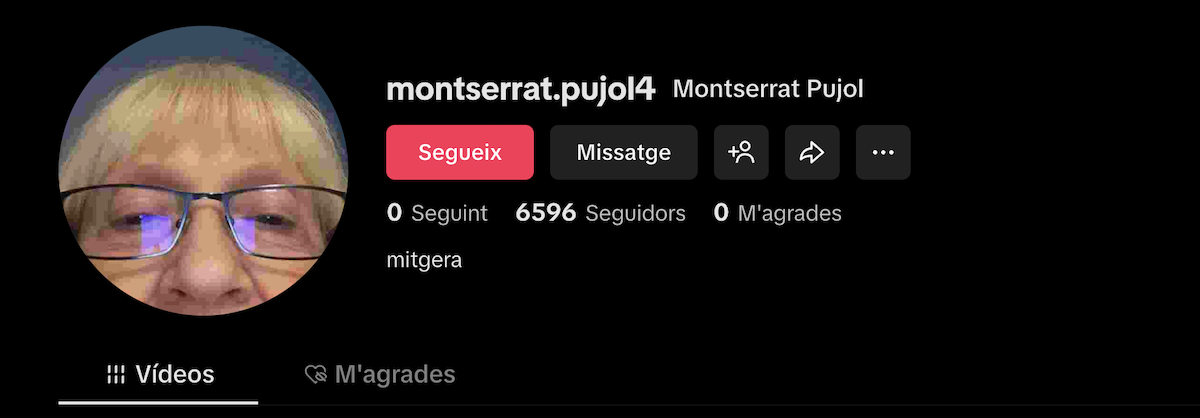Viewport: 1200px width, 418px height.
Task: Open Missatge to send a message
Action: (623, 153)
